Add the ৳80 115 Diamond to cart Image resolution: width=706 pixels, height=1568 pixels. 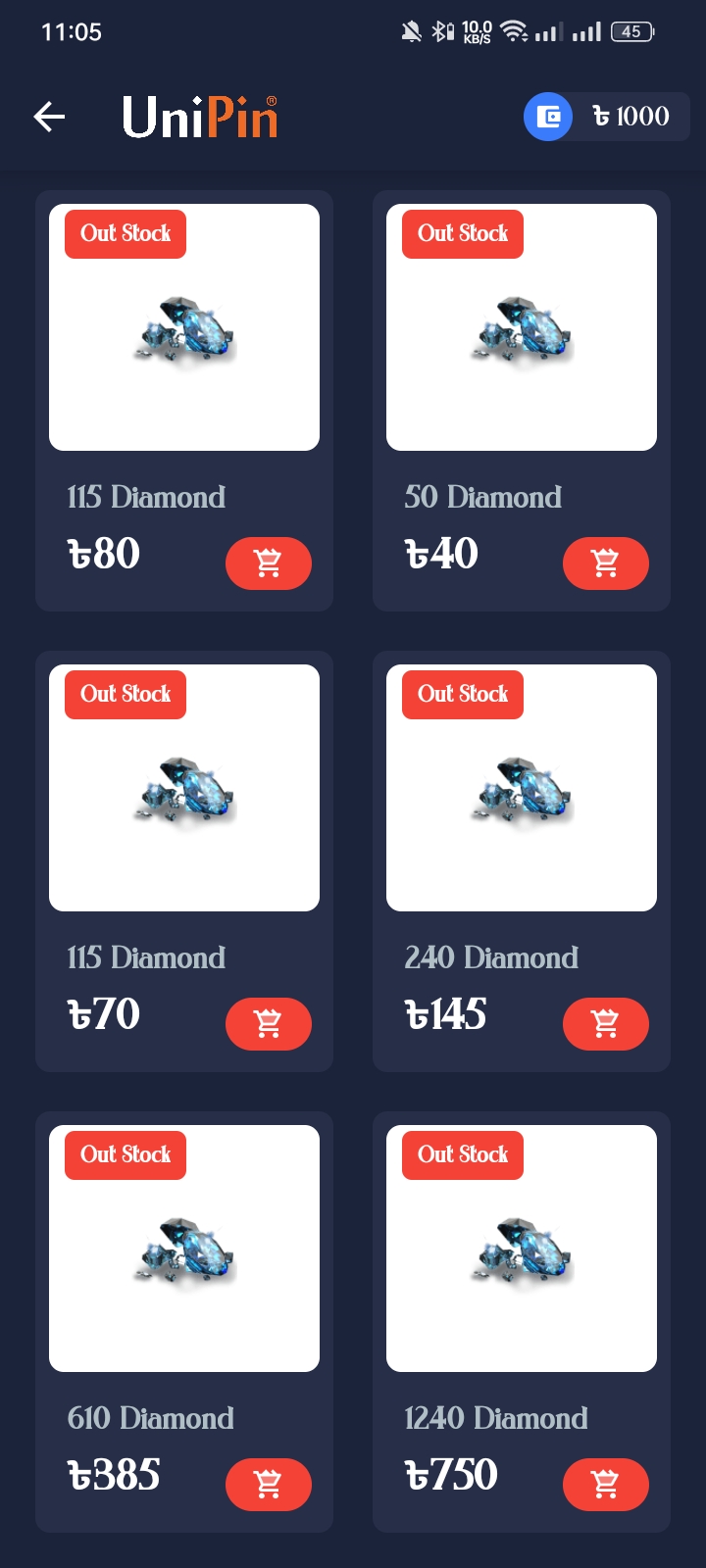click(x=269, y=563)
